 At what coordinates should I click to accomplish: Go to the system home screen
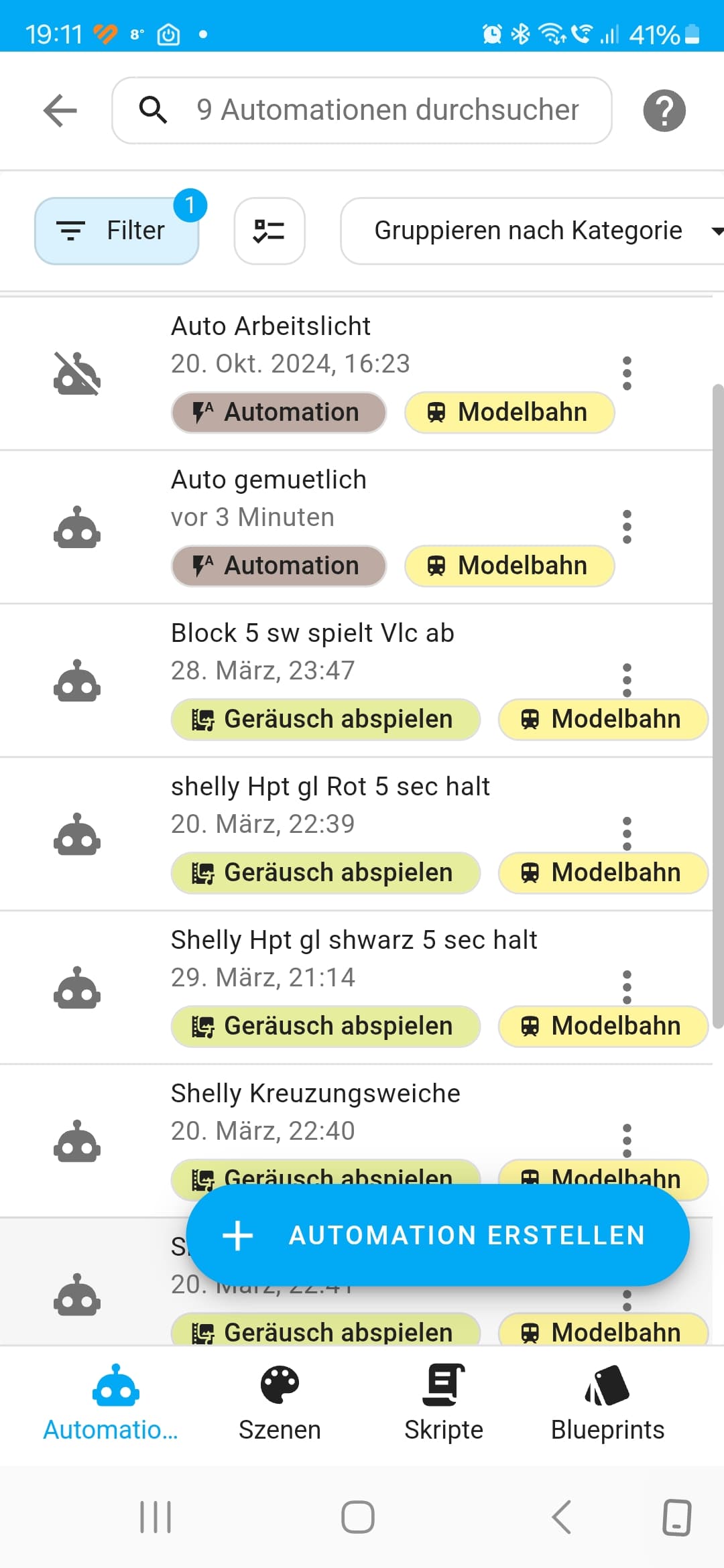358,1517
